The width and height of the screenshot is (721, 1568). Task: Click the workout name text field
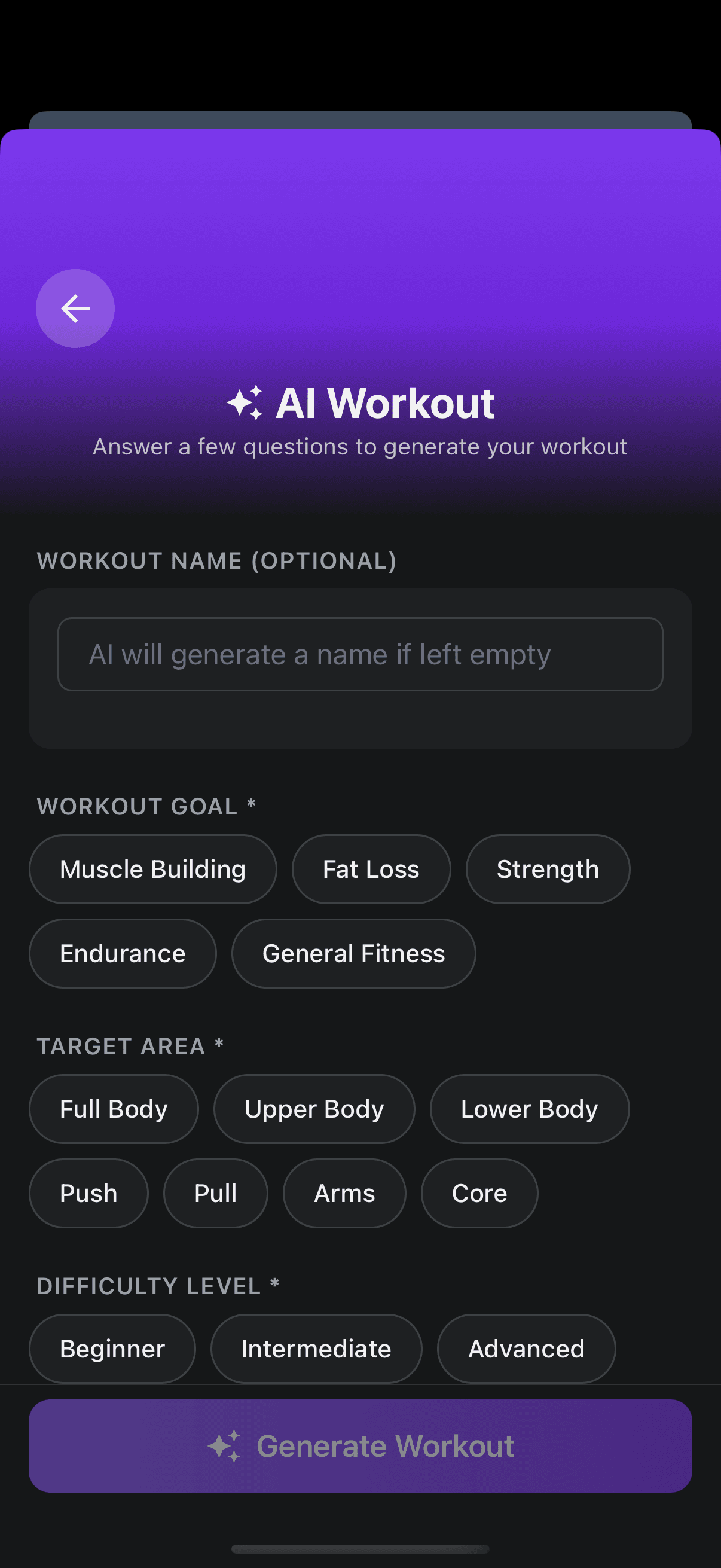pos(360,654)
